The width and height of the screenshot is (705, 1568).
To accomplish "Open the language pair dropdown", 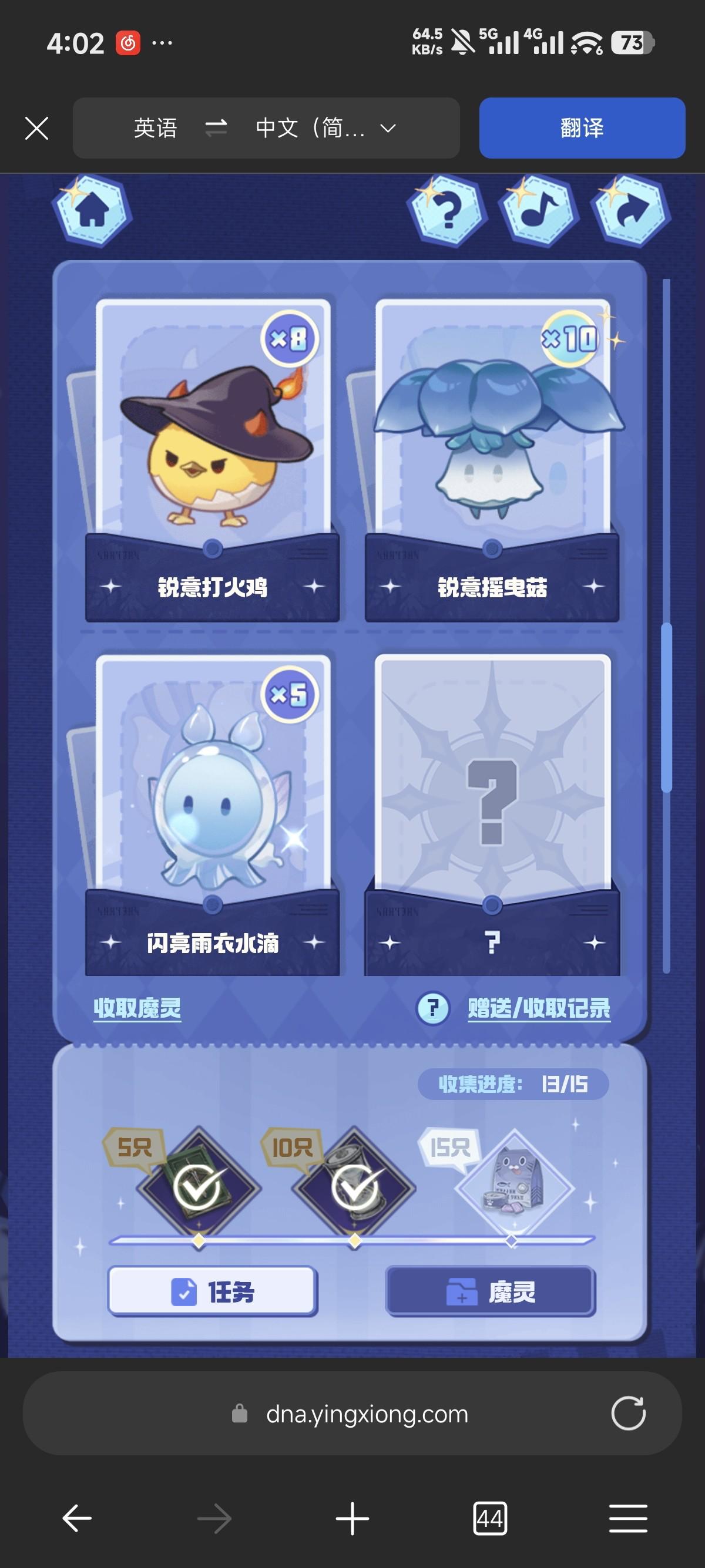I will coord(266,129).
